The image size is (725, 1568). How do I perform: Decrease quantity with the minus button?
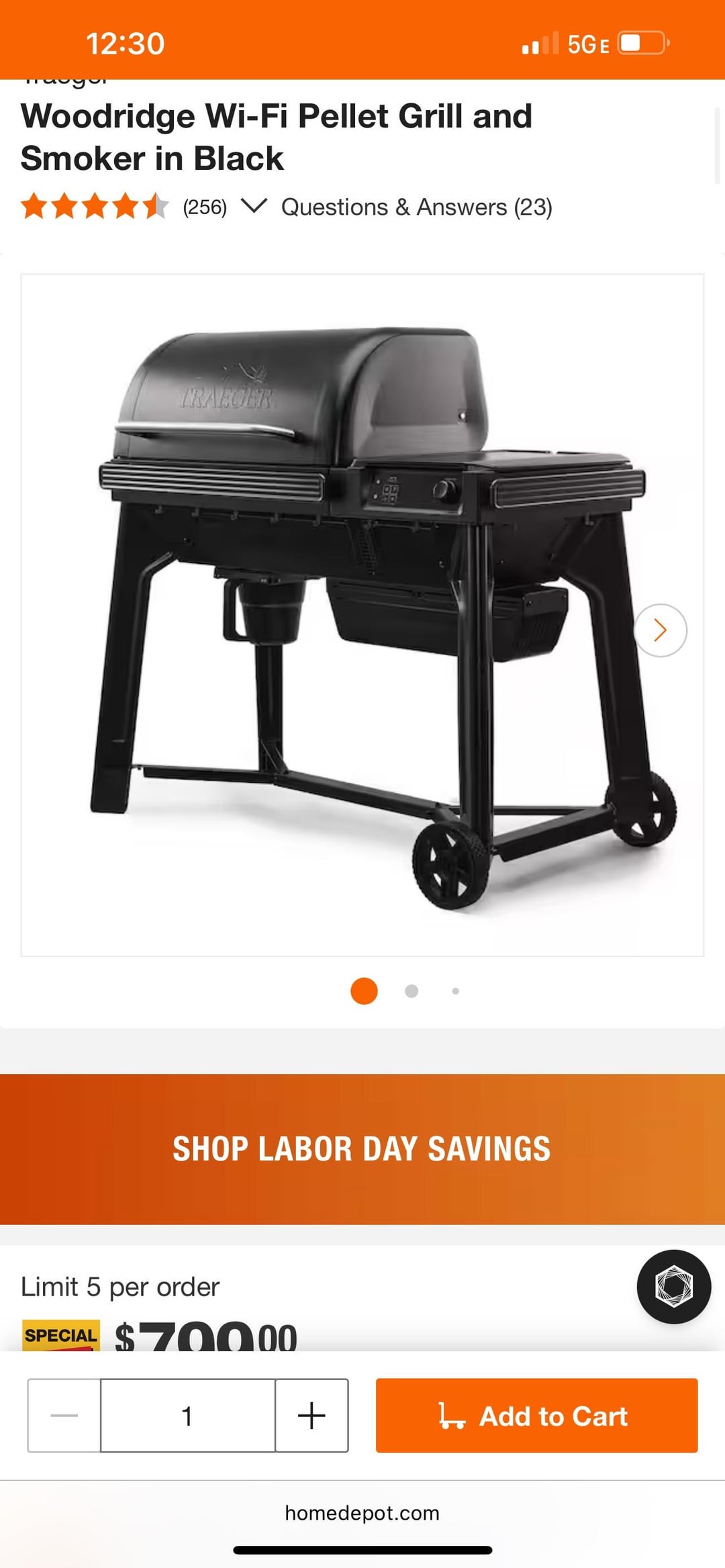[64, 1416]
